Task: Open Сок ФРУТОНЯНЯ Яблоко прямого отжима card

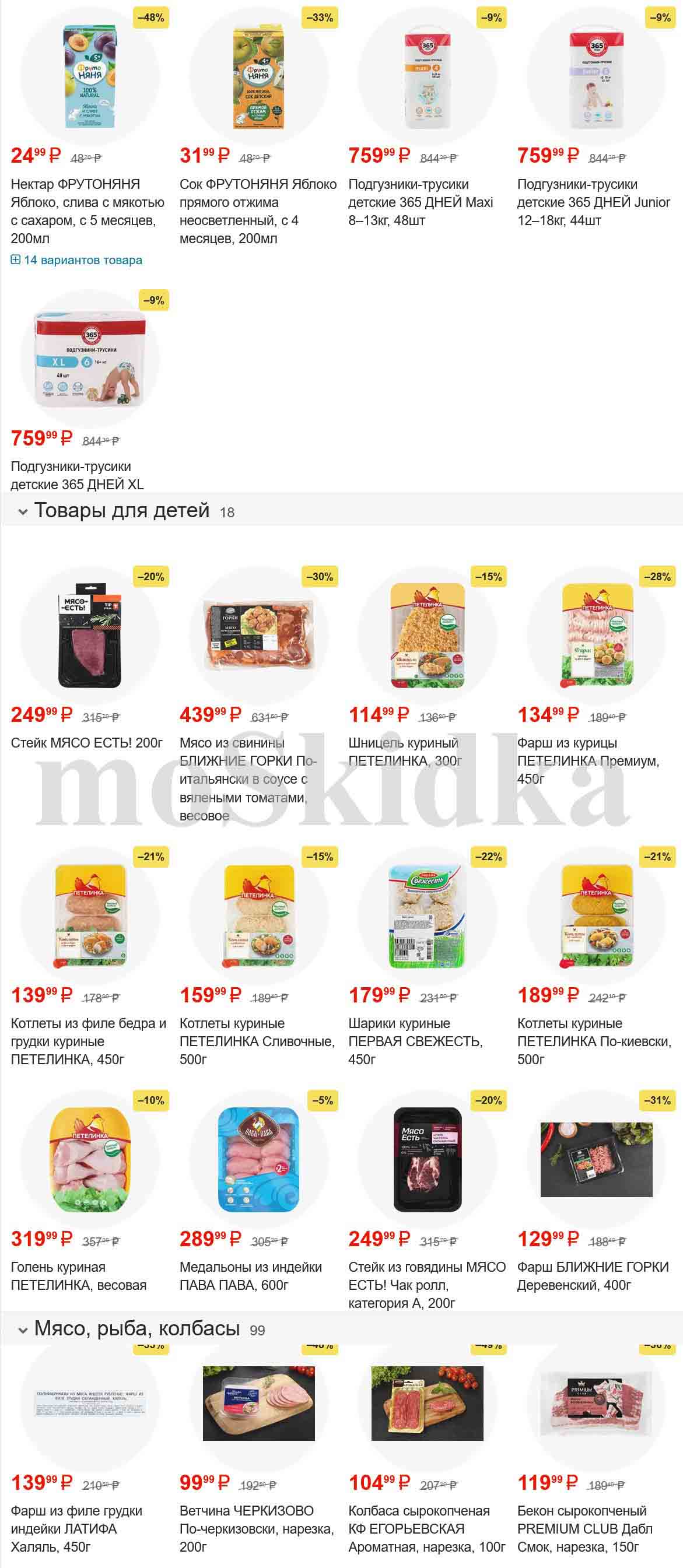Action: 257,211
